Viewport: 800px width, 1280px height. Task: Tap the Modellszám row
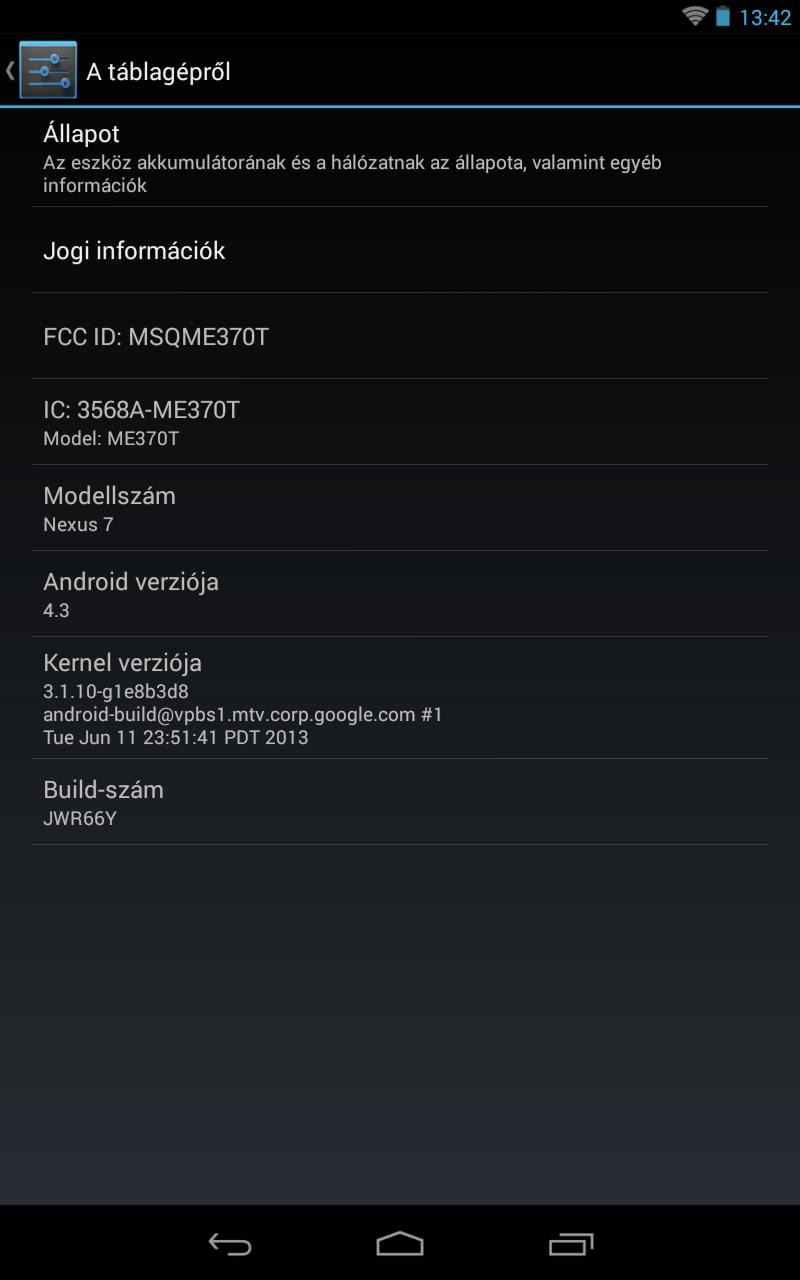[x=400, y=508]
